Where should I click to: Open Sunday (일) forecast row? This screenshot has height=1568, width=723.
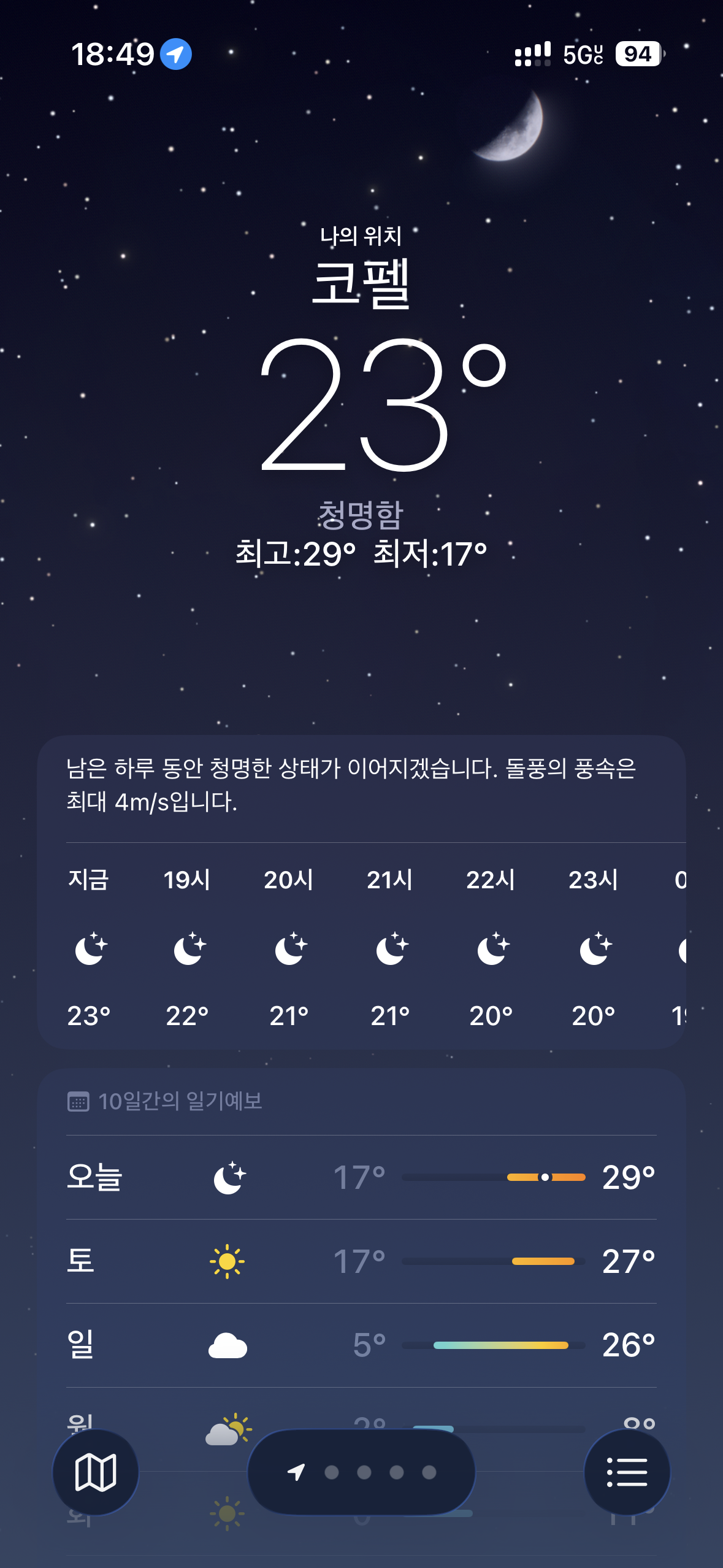click(361, 1345)
